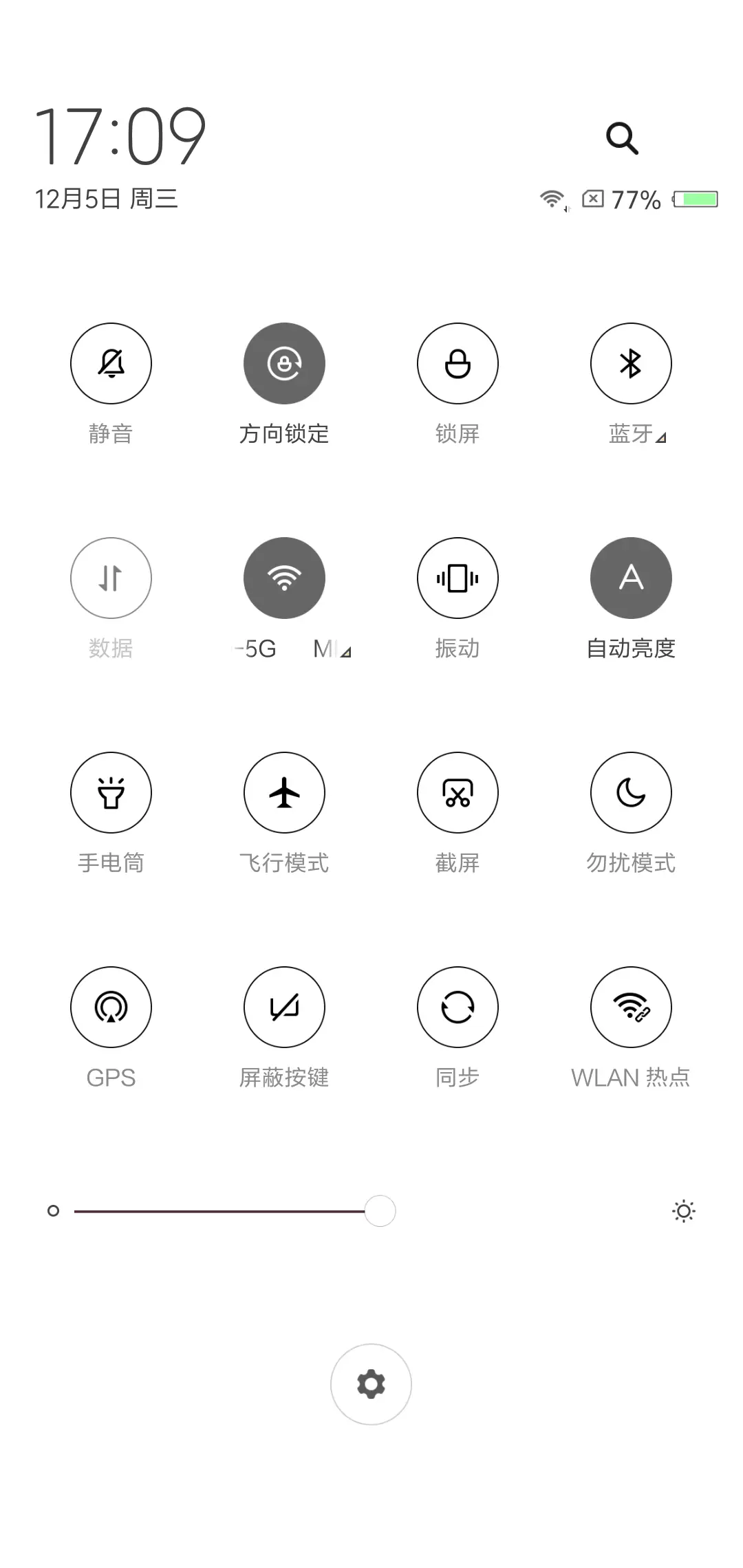Enable the WLAN 热点 hotspot
Image resolution: width=743 pixels, height=1568 pixels.
pyautogui.click(x=631, y=1007)
